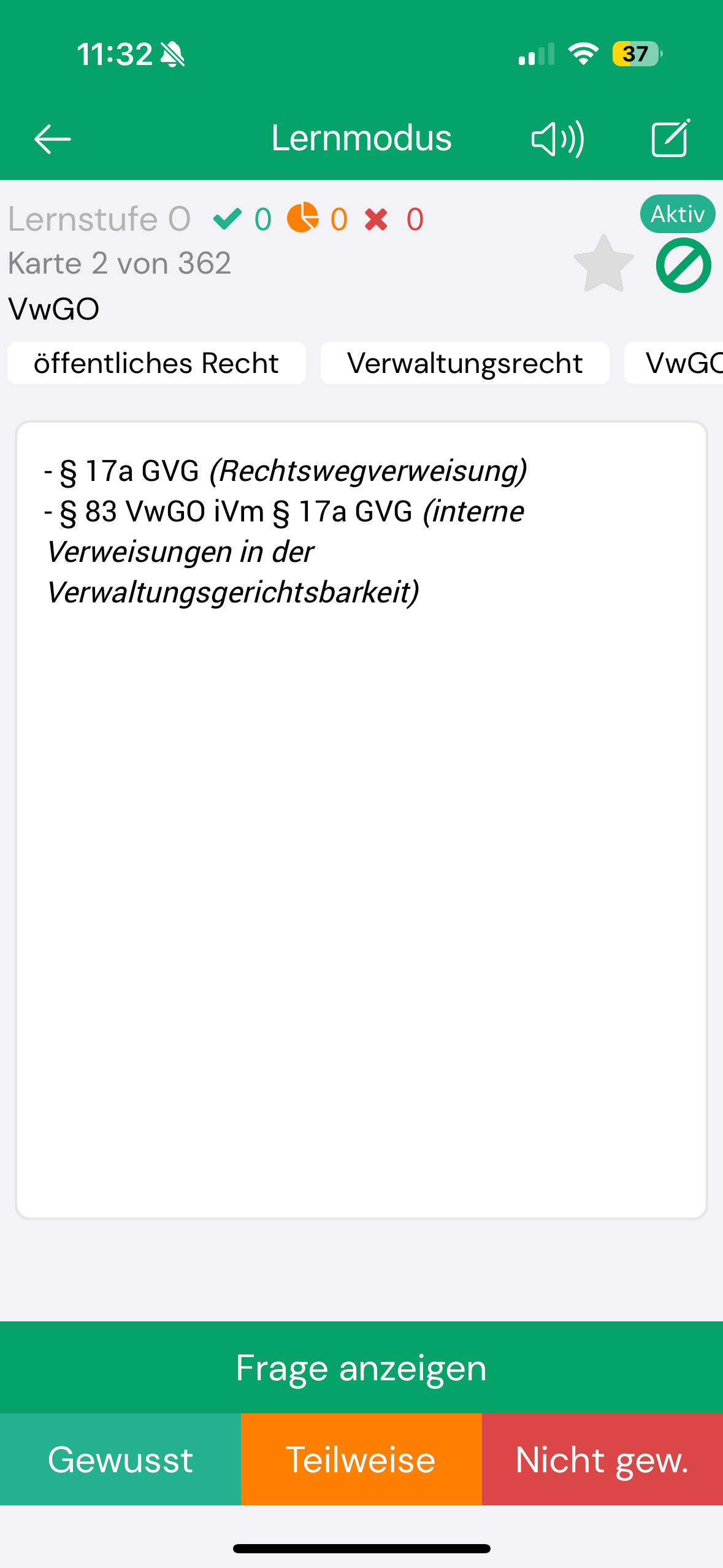Image resolution: width=723 pixels, height=1568 pixels.
Task: Play the card text aloud
Action: click(557, 139)
